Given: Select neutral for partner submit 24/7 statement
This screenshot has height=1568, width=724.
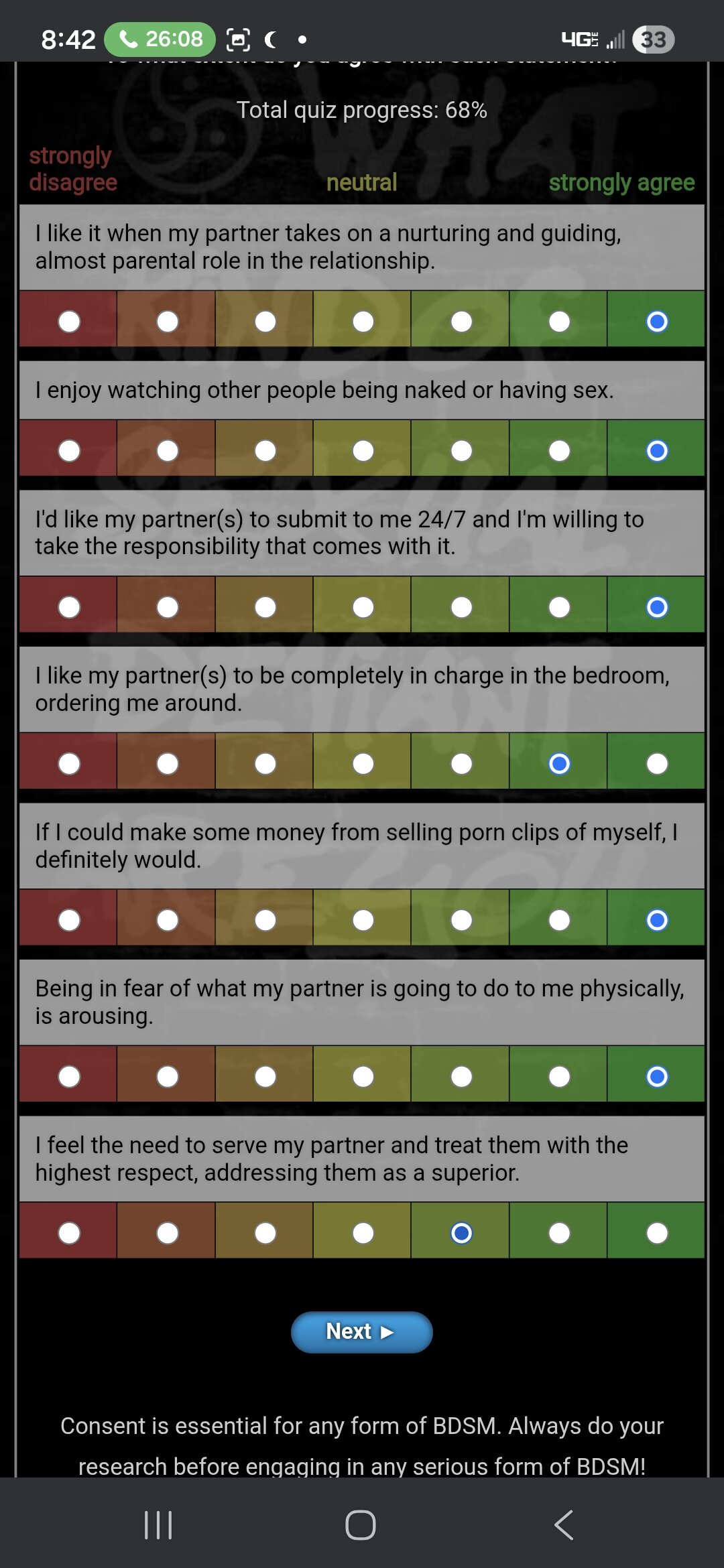Looking at the screenshot, I should 363,607.
